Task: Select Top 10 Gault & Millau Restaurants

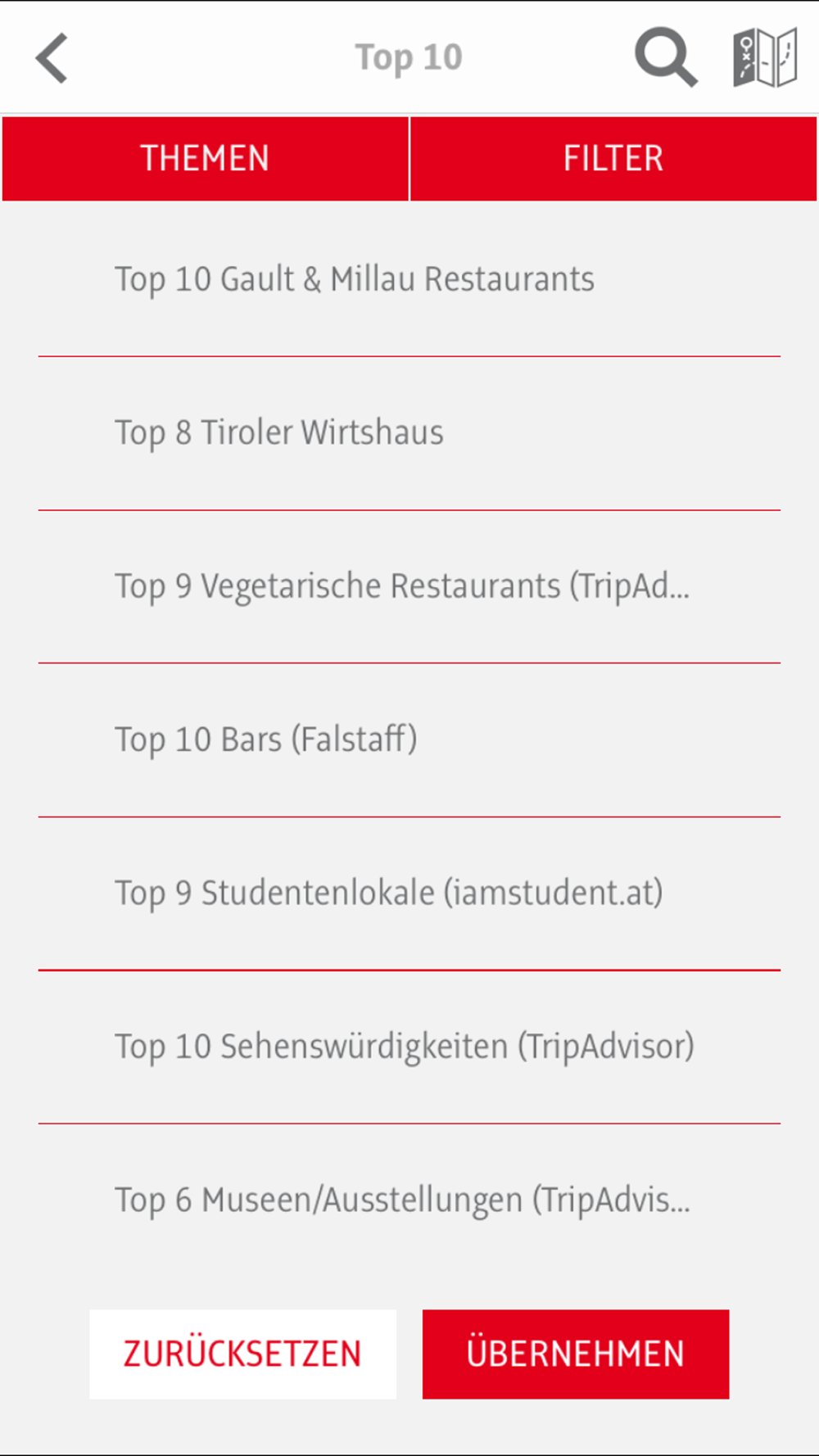Action: (409, 280)
